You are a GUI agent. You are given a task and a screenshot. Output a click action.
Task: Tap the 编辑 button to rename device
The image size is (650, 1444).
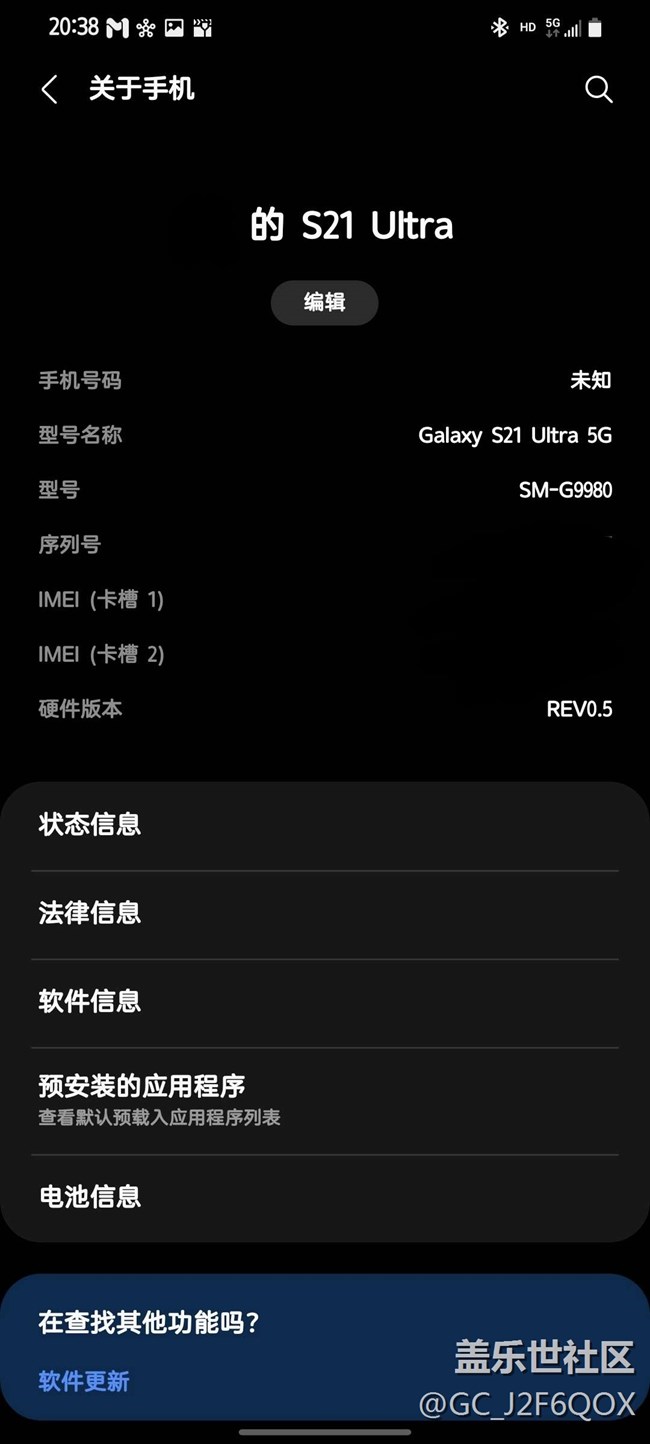point(324,302)
